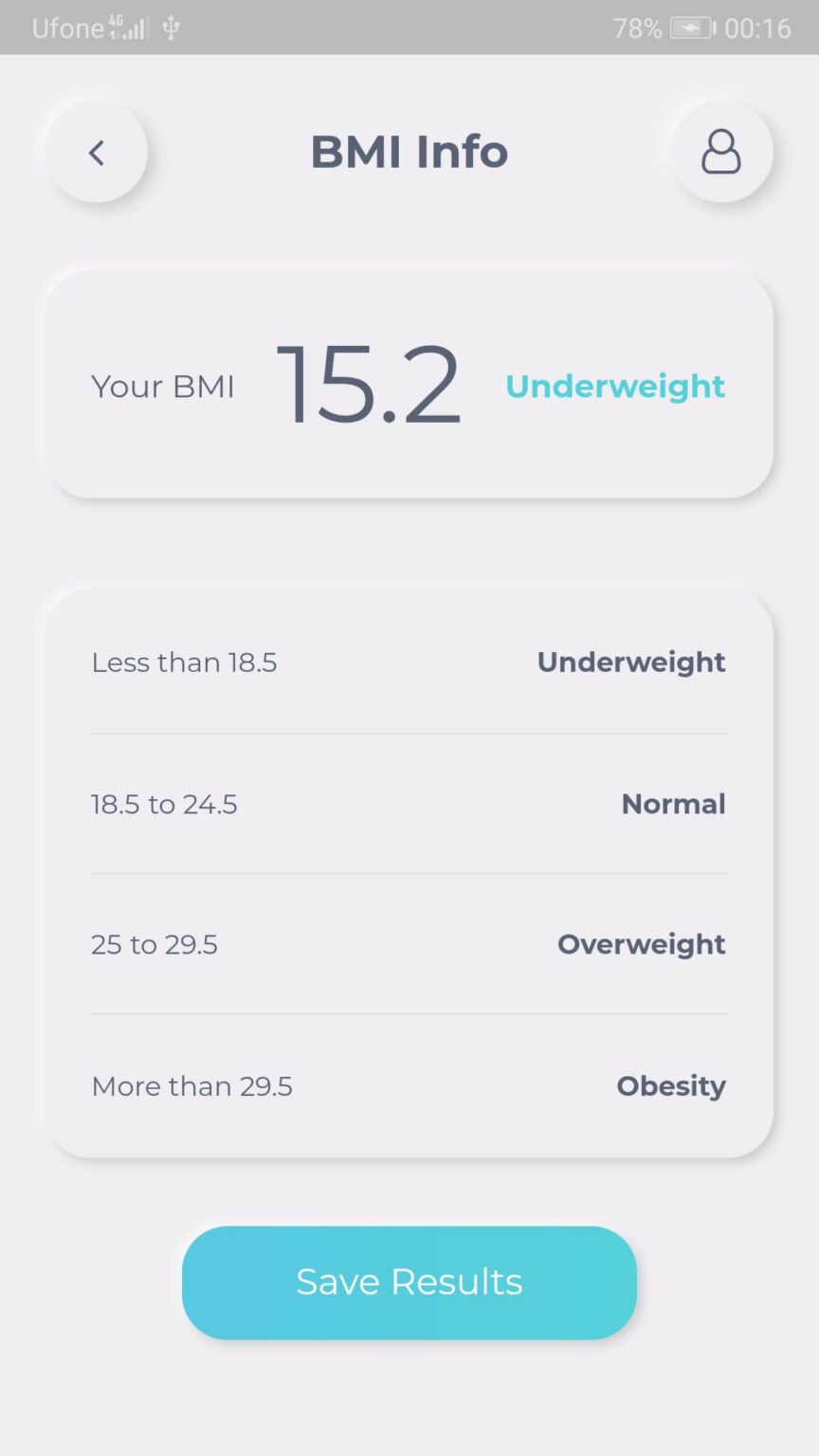Click the 'More than 29.5' row
This screenshot has height=1456, width=819.
click(191, 1086)
